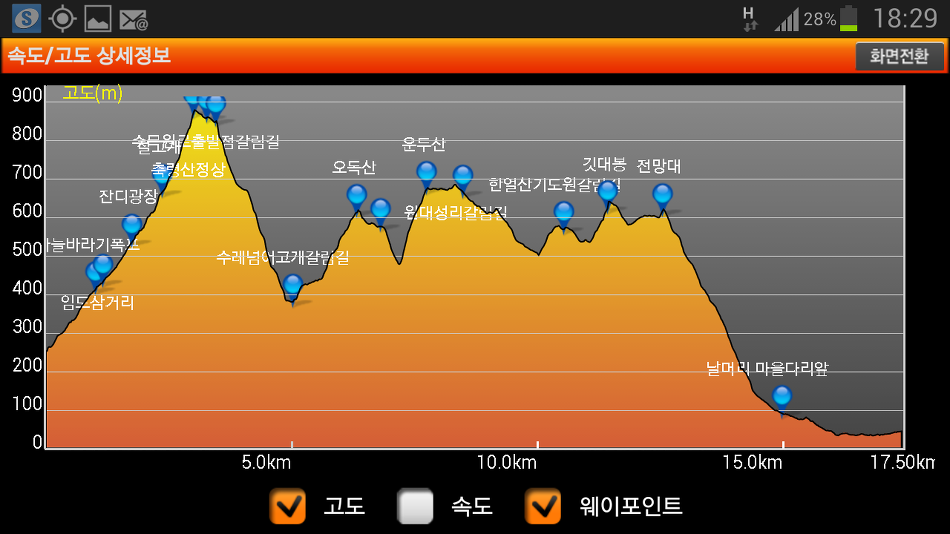Viewport: 950px width, 534px height.
Task: Enable the 속도 checkbox
Action: tap(415, 506)
